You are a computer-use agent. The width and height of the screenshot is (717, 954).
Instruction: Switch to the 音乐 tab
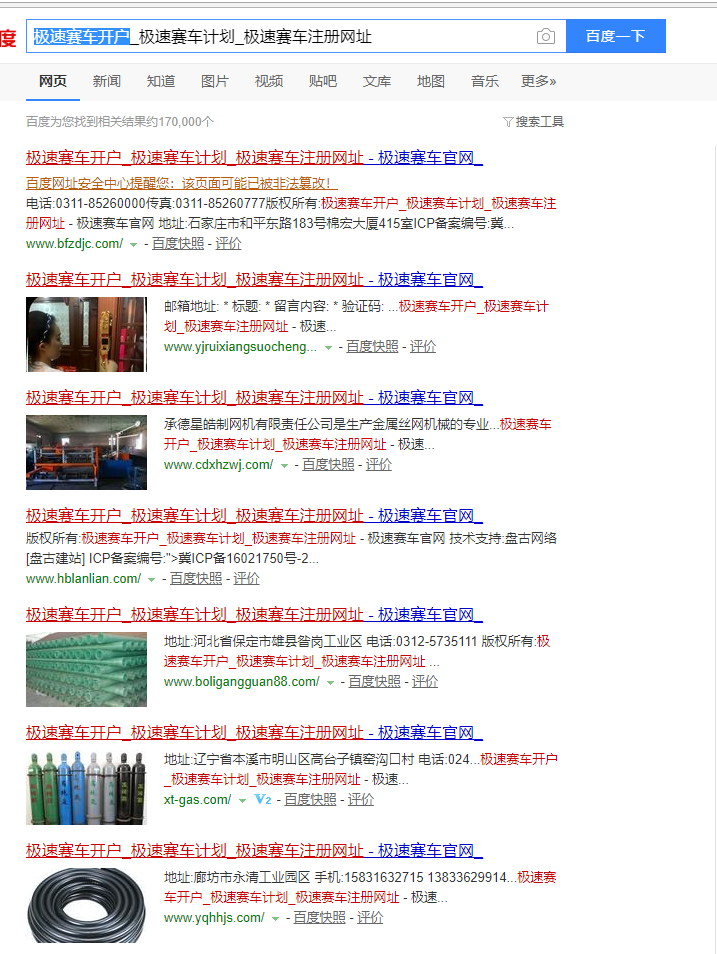point(485,81)
